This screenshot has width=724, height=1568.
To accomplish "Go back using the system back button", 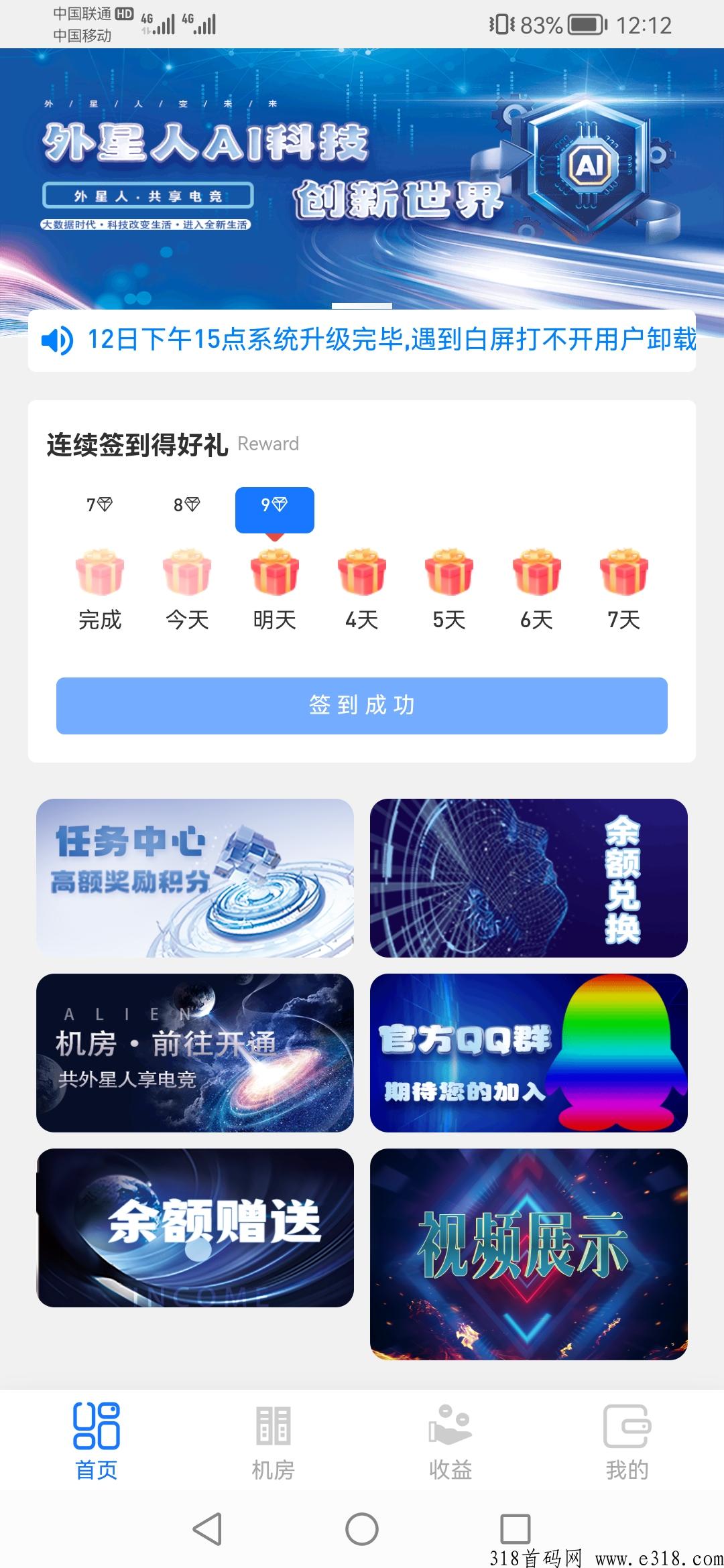I will [207, 1529].
